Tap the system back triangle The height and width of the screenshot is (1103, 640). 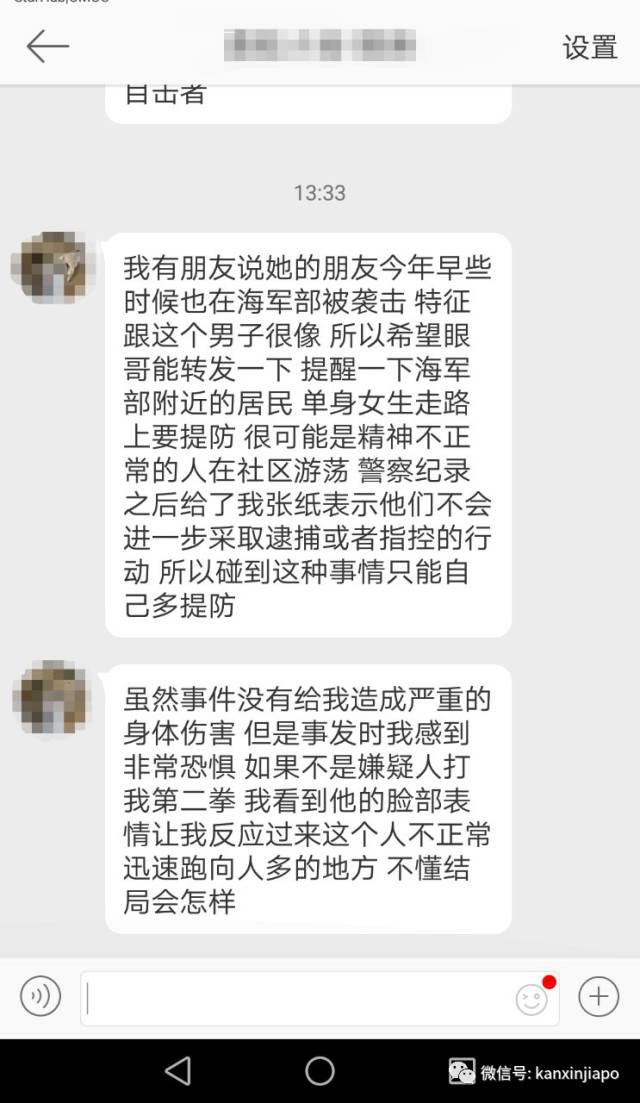coord(178,1071)
